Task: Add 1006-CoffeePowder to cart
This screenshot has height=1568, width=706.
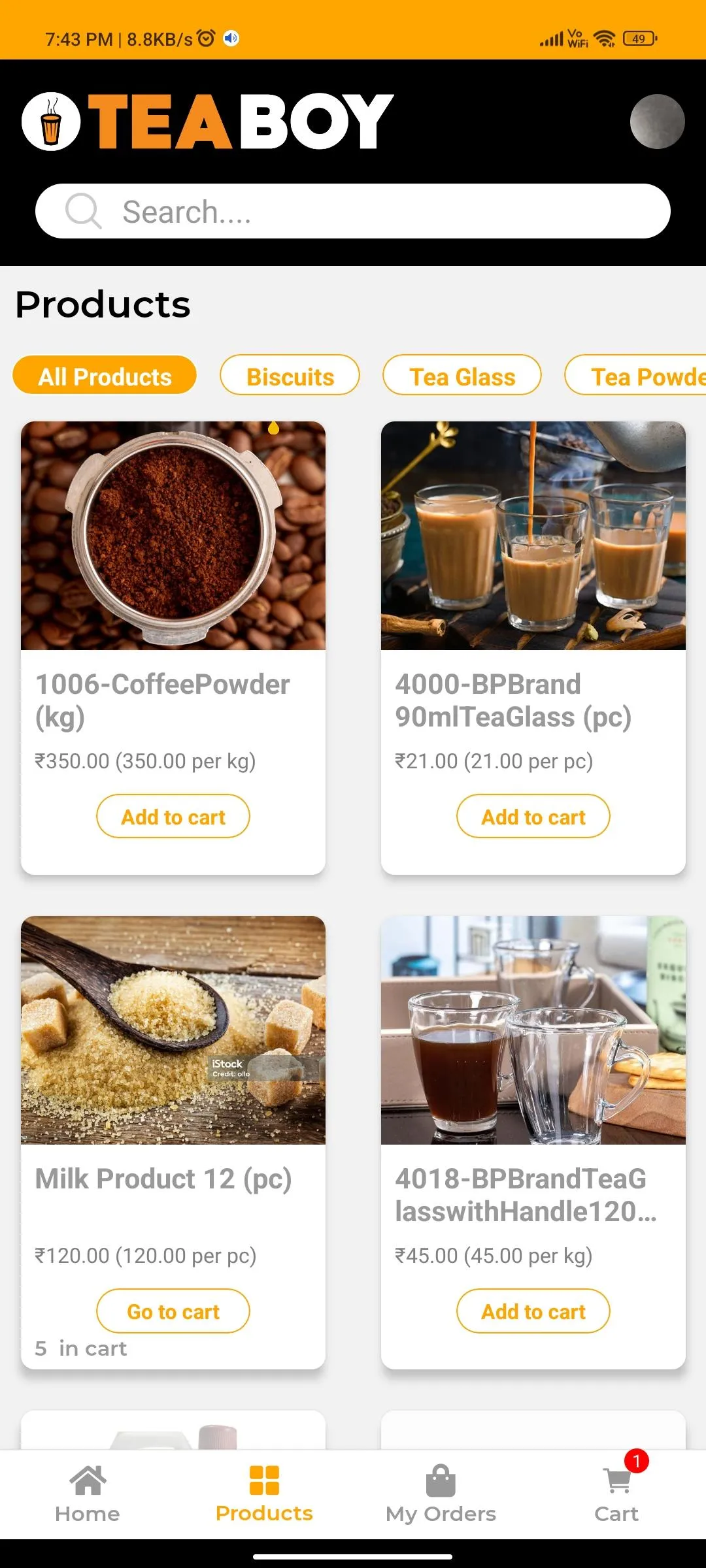Action: pos(173,816)
